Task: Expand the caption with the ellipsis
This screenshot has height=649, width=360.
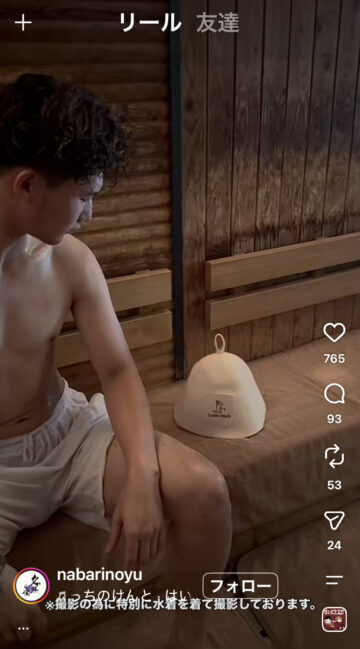Action: tap(23, 628)
